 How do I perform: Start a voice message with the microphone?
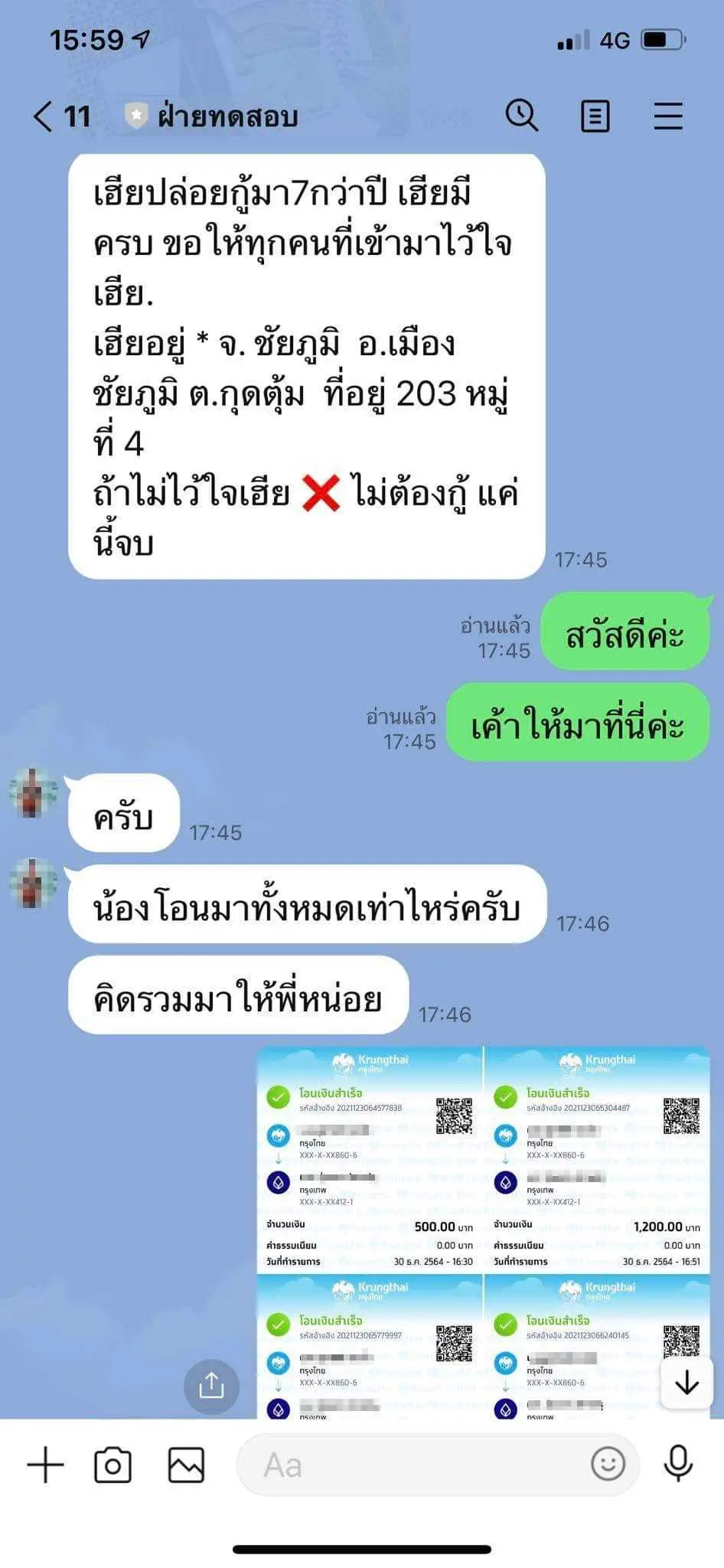678,1464
